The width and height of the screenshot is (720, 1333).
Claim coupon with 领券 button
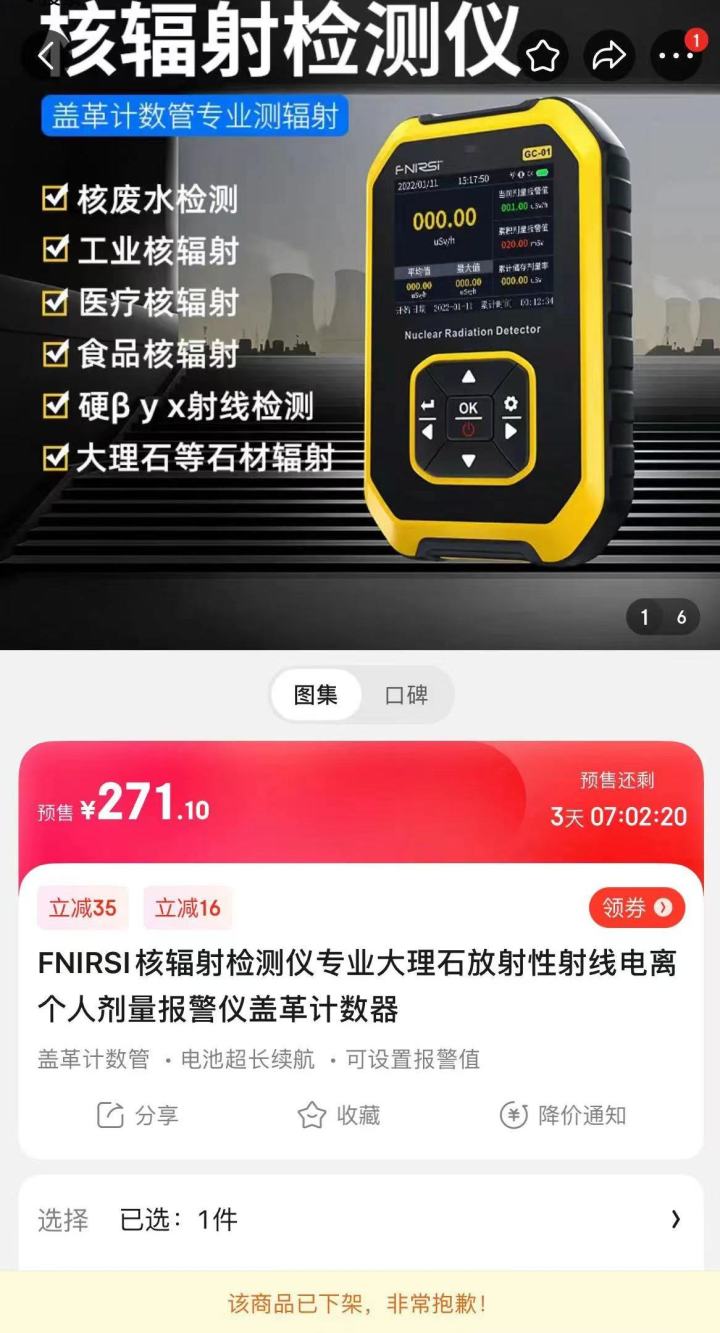coord(636,907)
